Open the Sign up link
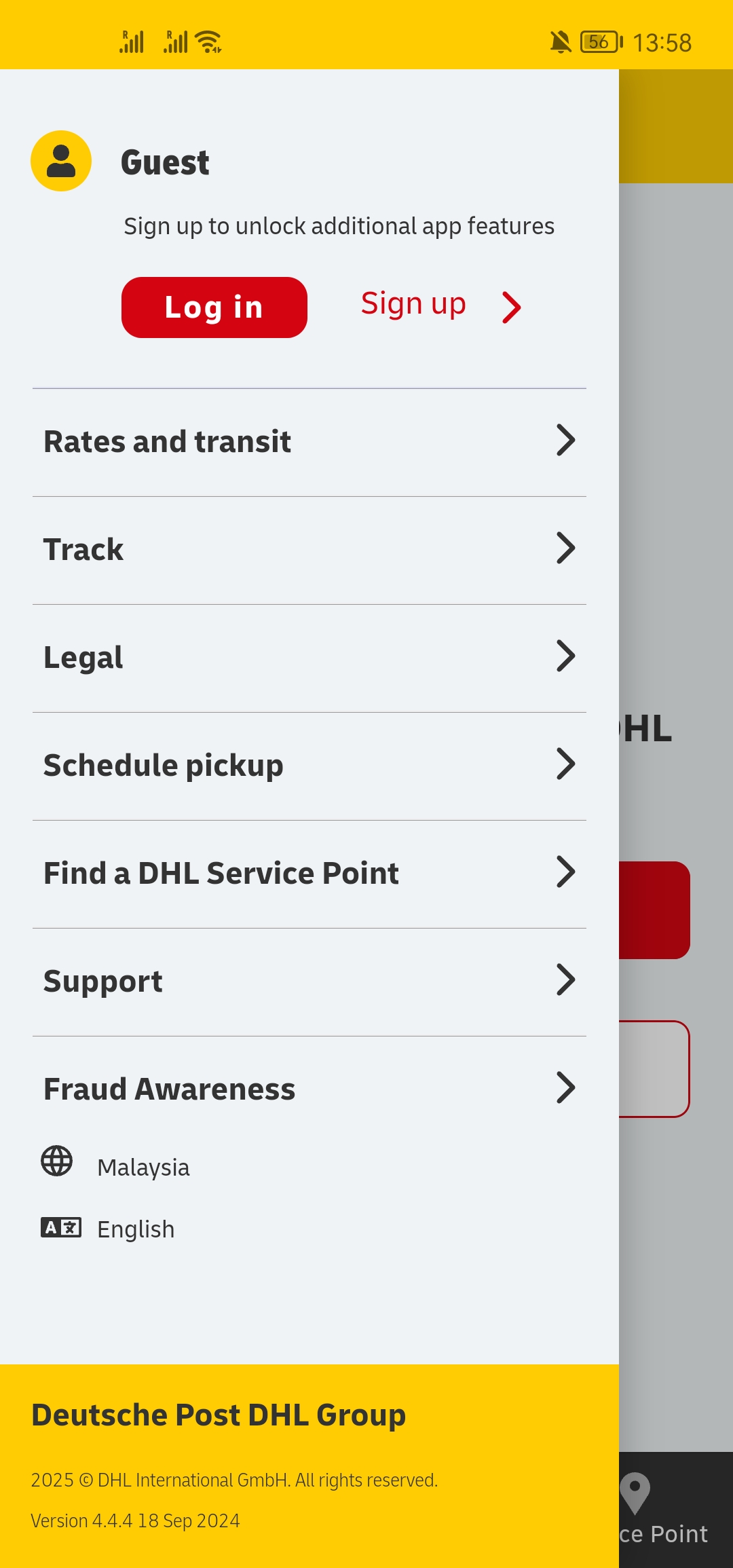Image resolution: width=733 pixels, height=1568 pixels. 441,305
